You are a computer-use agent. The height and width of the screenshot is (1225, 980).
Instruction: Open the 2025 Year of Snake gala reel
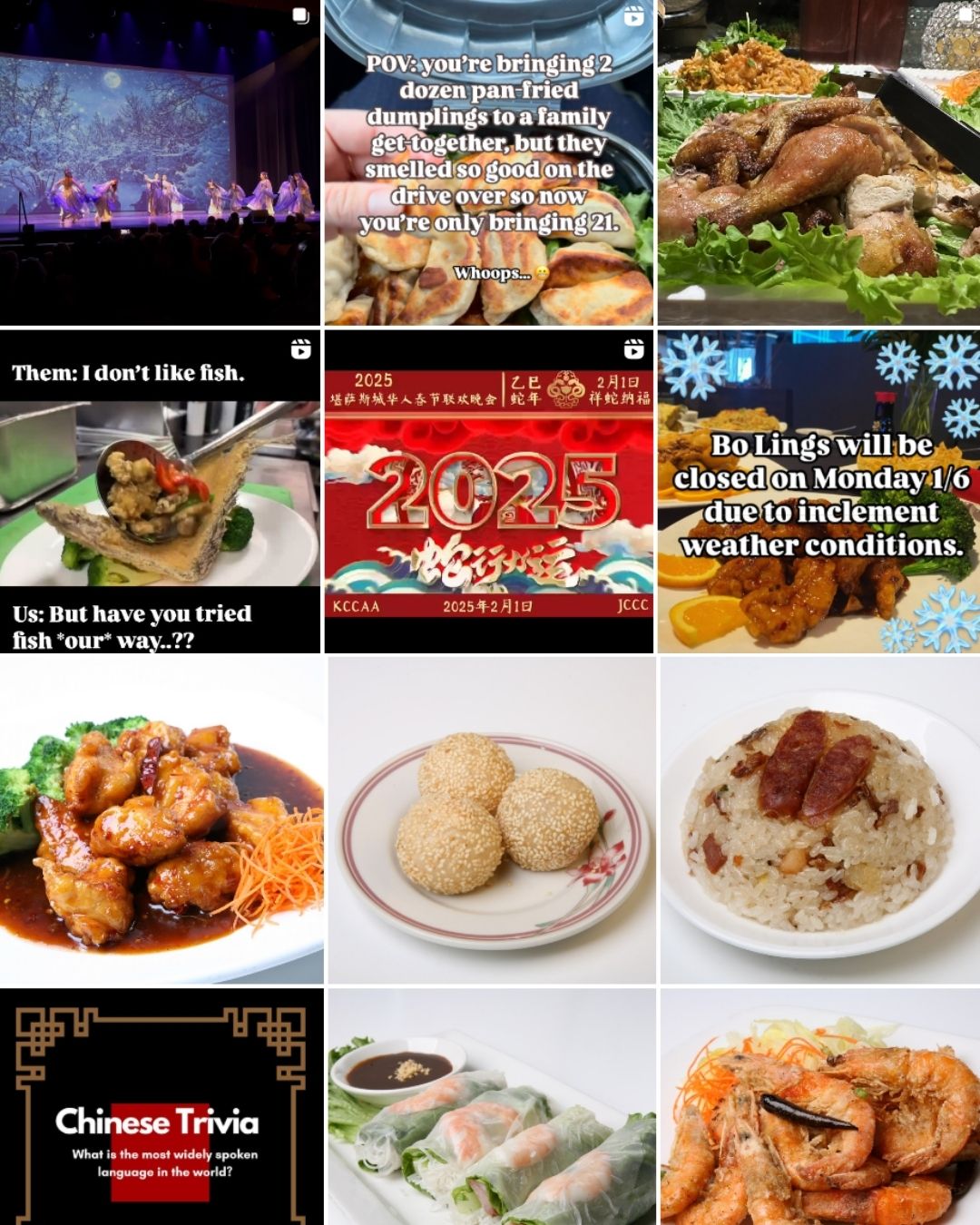[x=488, y=491]
